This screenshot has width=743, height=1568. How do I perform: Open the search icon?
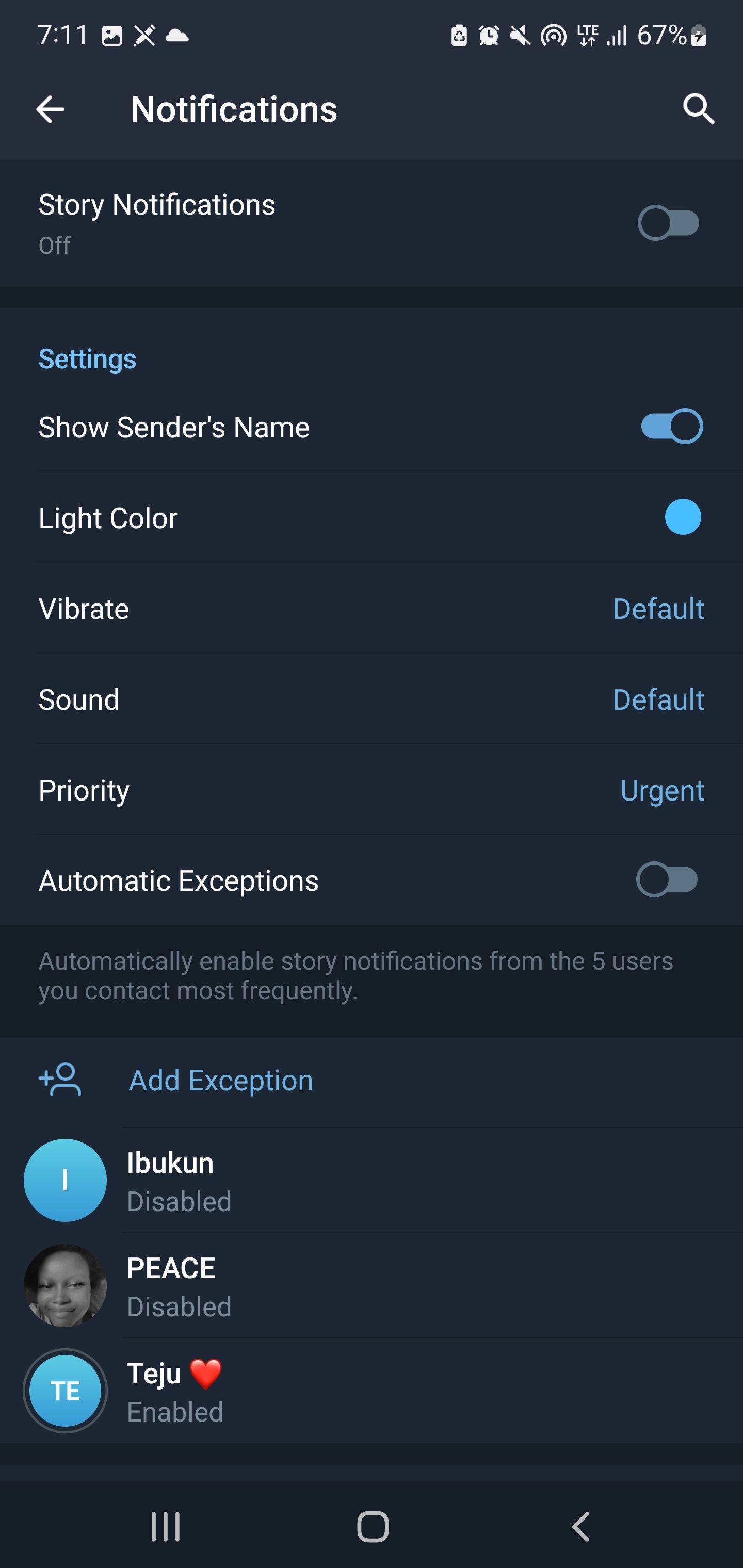[x=698, y=109]
